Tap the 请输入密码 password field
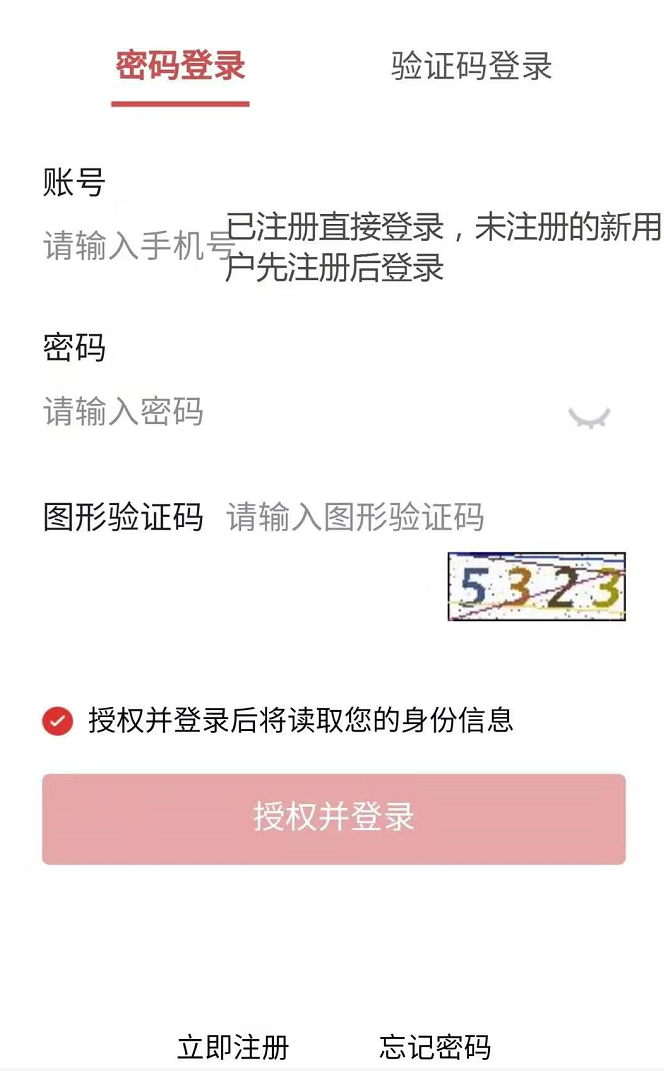This screenshot has height=1071, width=664. 250,411
